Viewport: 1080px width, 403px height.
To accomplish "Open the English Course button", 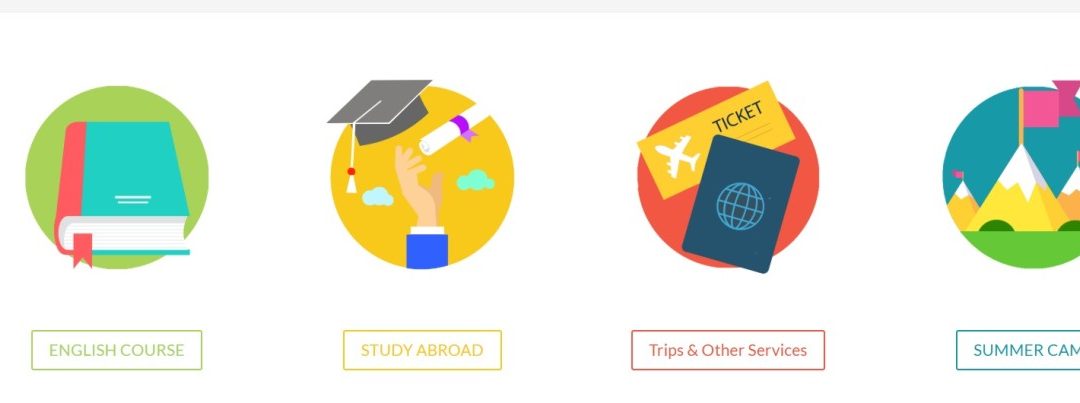I will tap(116, 350).
